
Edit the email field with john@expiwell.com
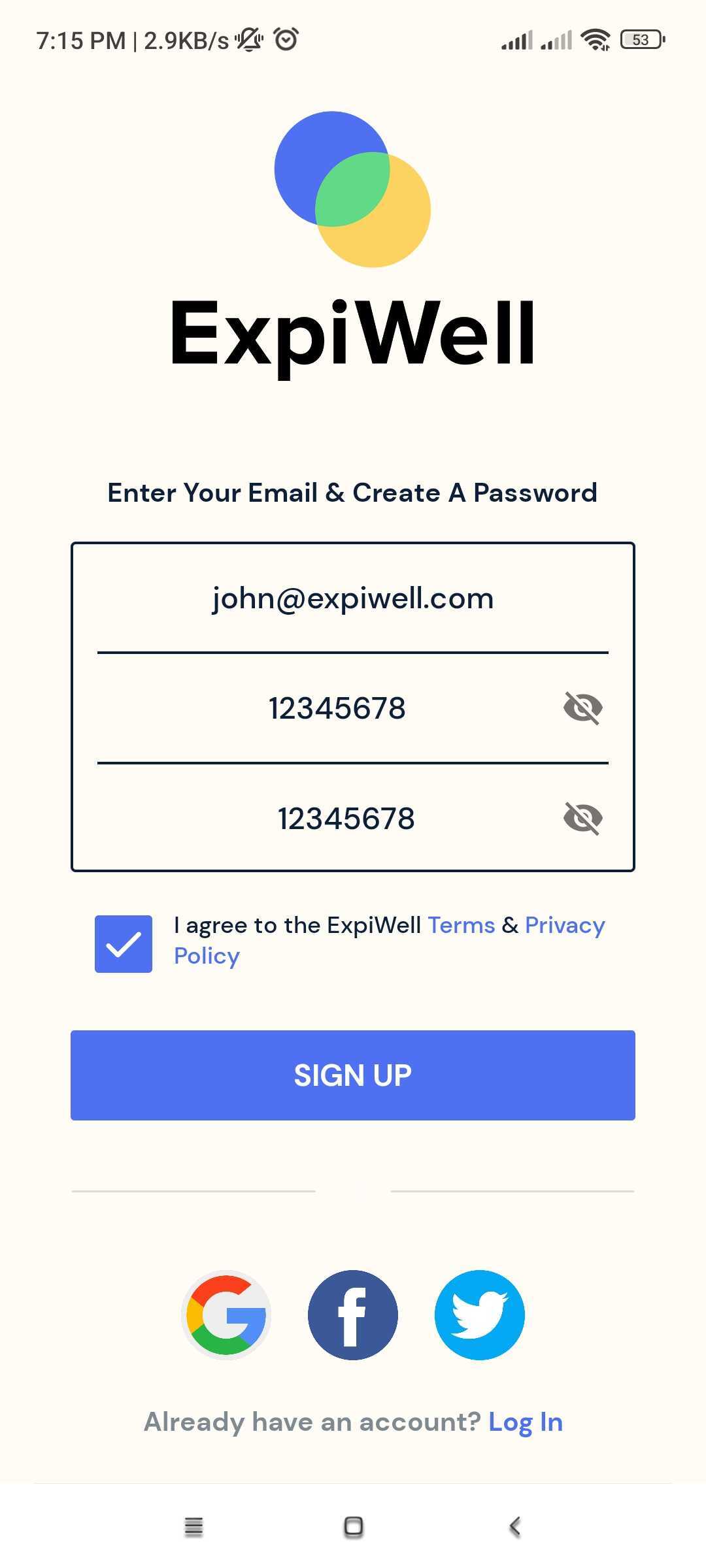pos(352,598)
